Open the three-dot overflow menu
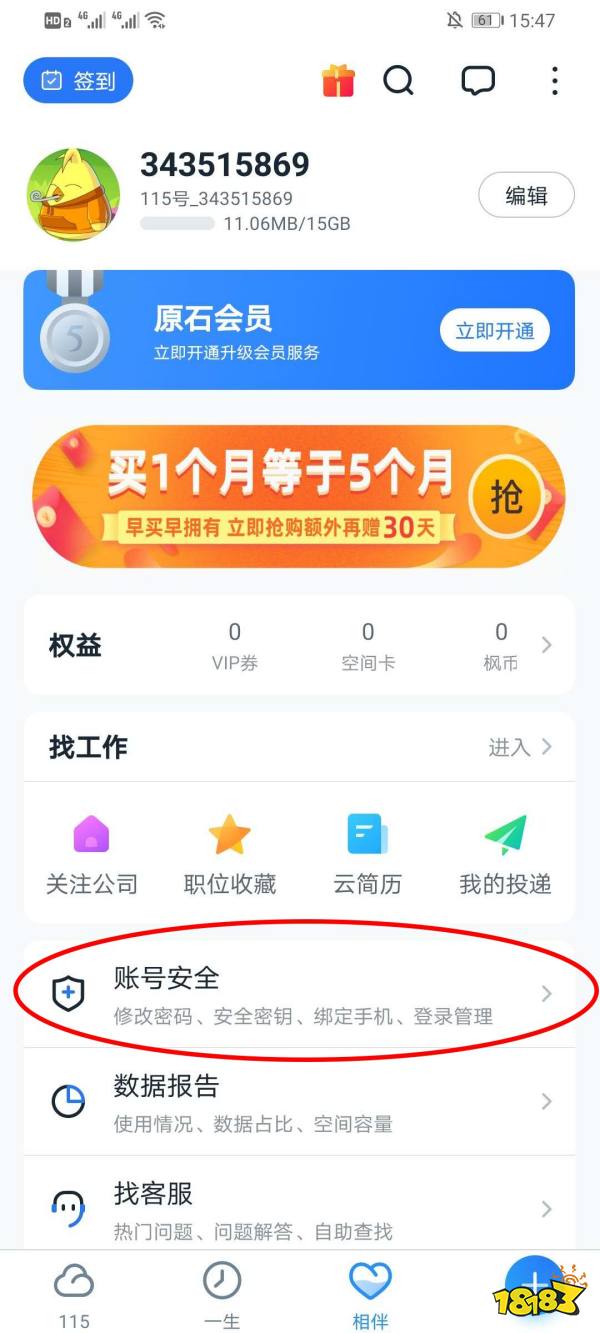600x1333 pixels. coord(554,81)
